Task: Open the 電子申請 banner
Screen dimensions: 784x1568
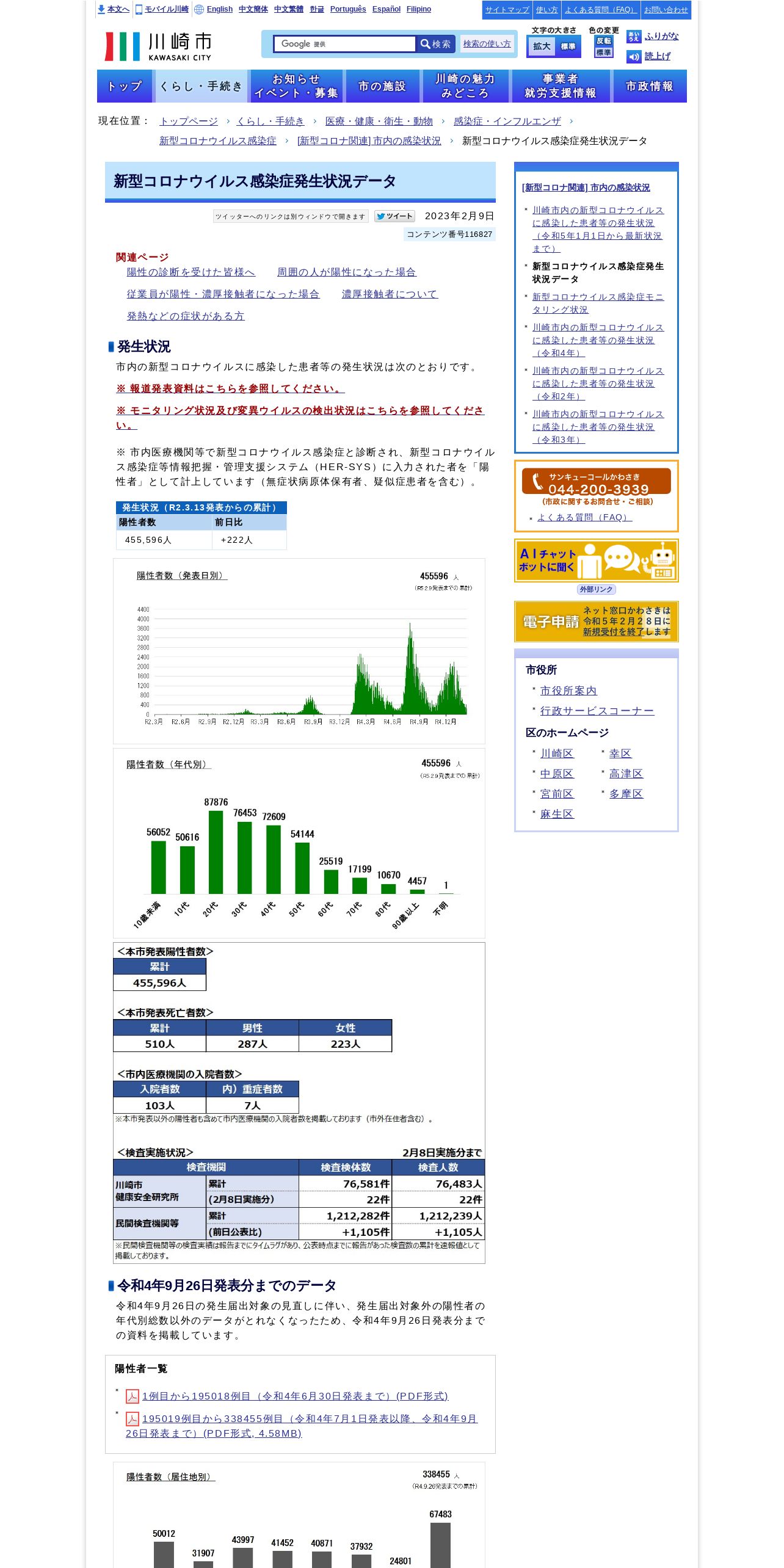Action: [x=596, y=622]
